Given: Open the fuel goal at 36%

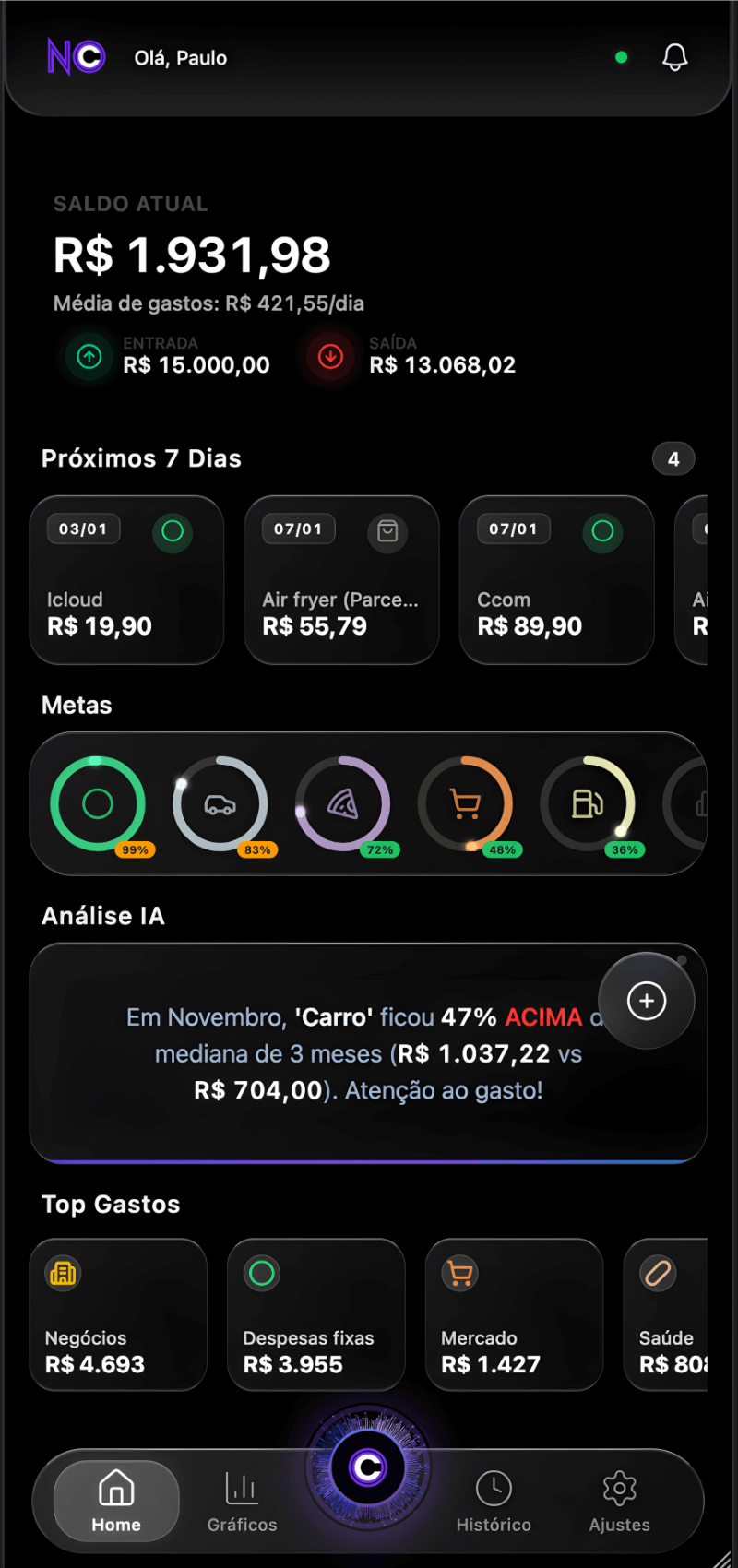Looking at the screenshot, I should [x=588, y=804].
